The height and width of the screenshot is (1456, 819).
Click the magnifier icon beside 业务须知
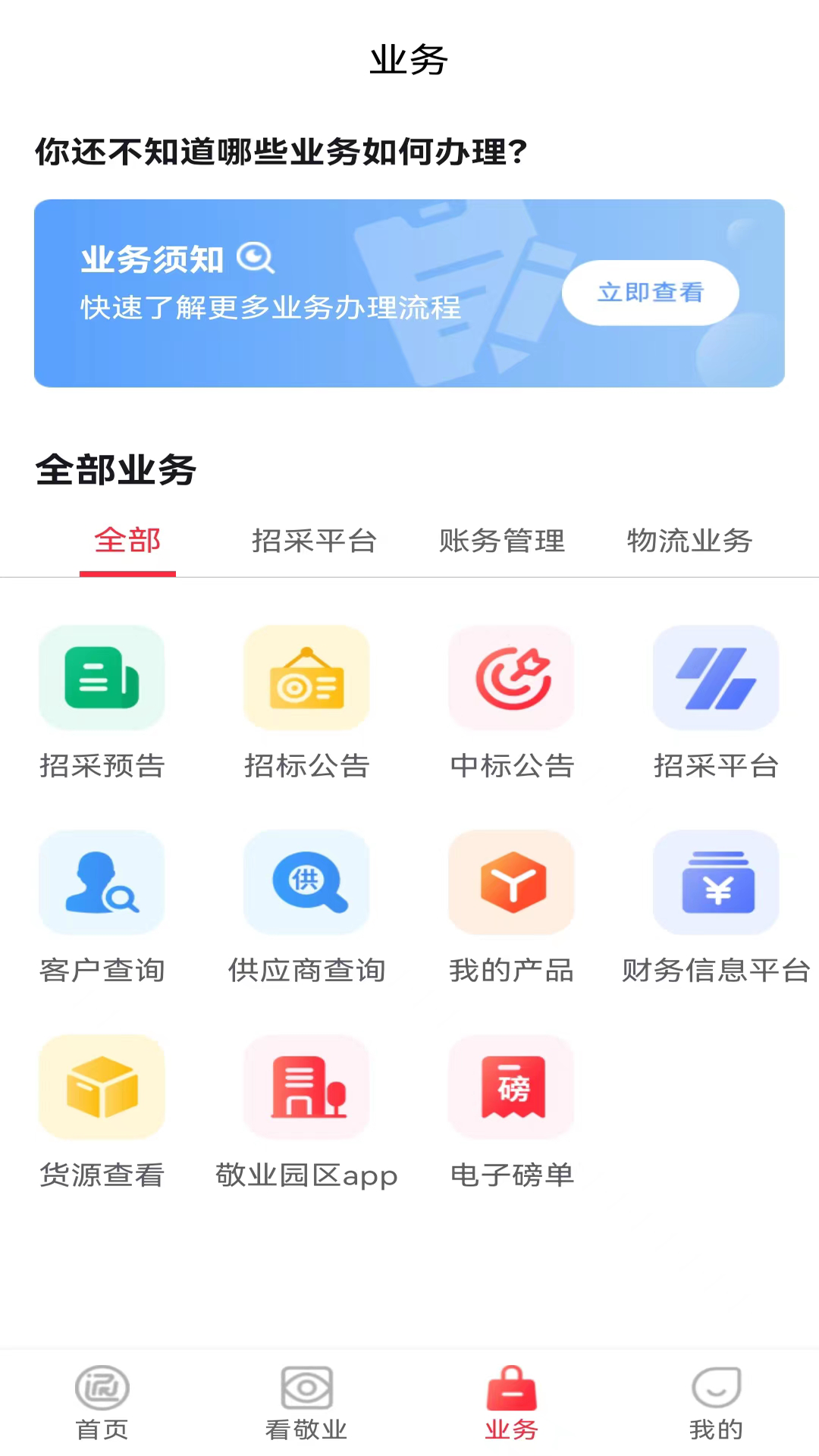click(x=256, y=259)
